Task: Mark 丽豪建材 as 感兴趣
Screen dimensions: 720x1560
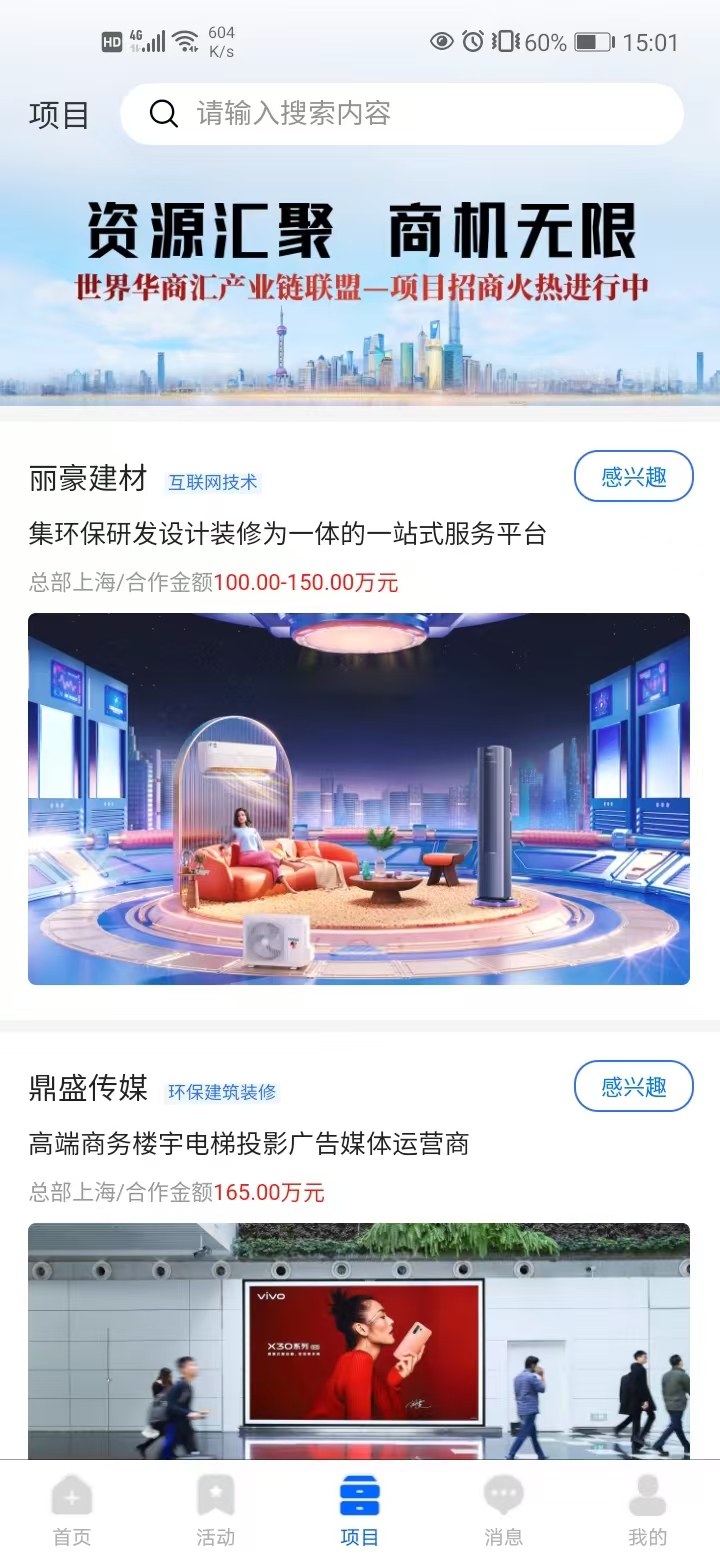Action: [634, 476]
